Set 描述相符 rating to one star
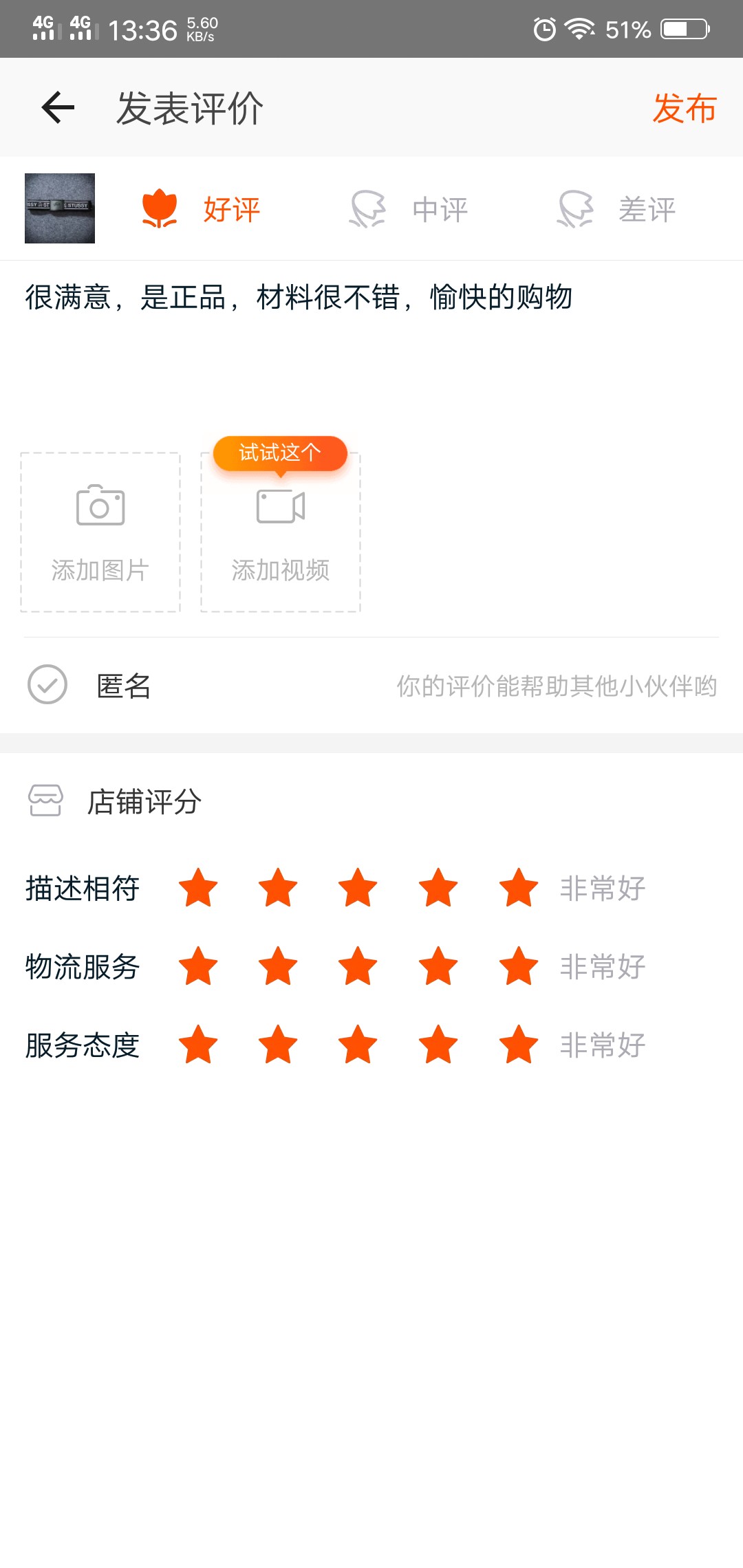The image size is (743, 1568). click(198, 888)
